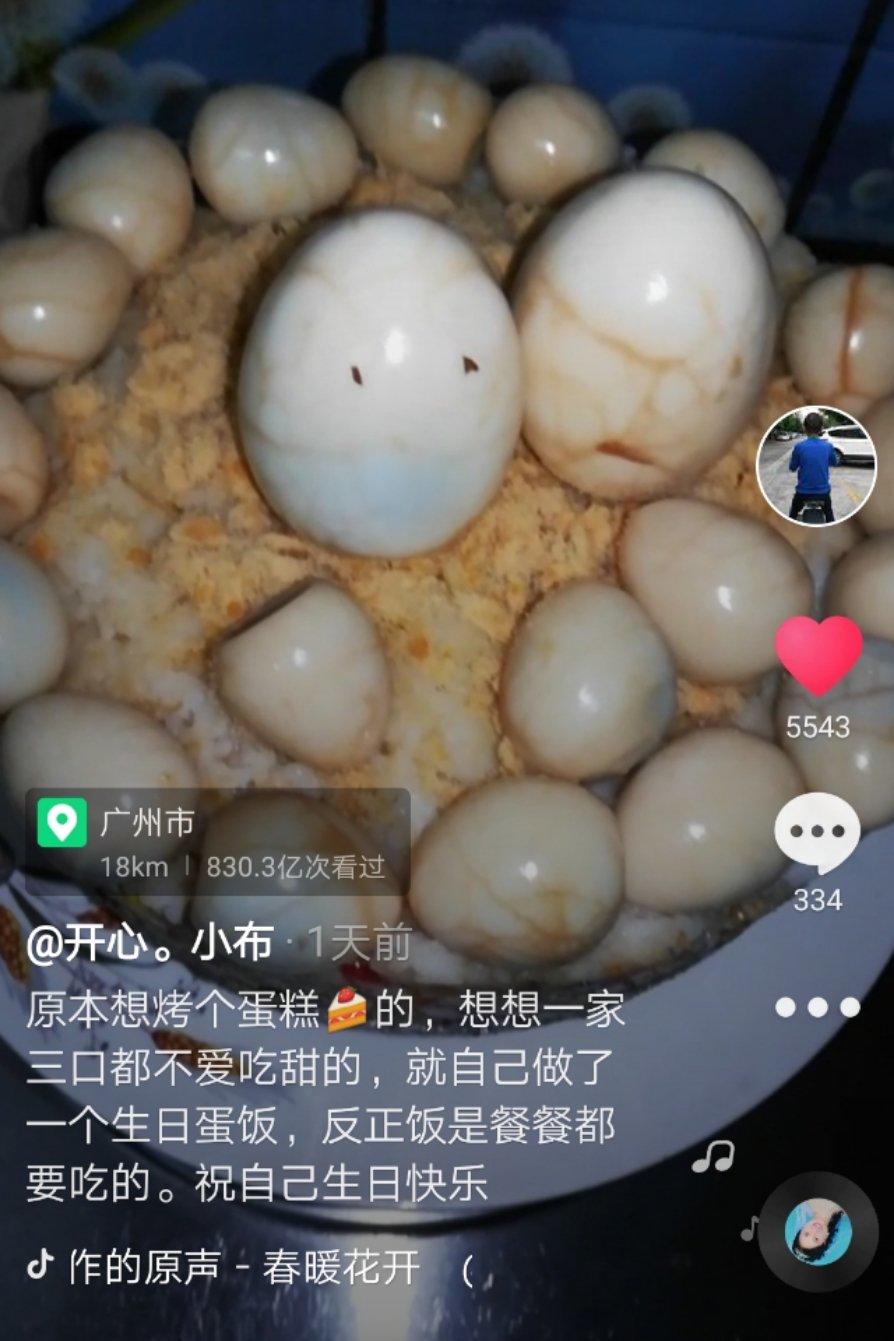Like this video with the heart

[x=818, y=656]
